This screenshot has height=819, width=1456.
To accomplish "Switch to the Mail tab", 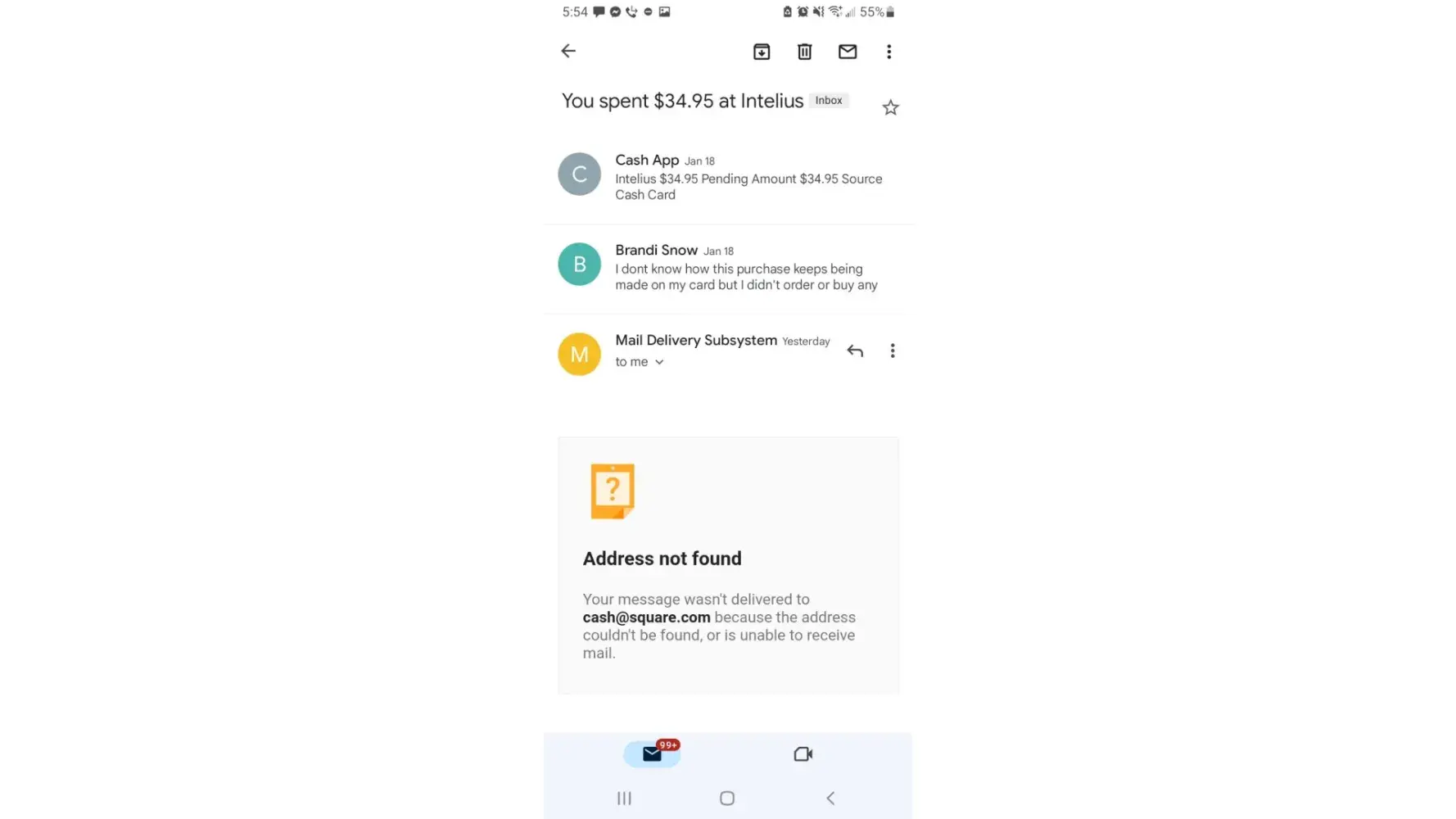I will [x=652, y=753].
